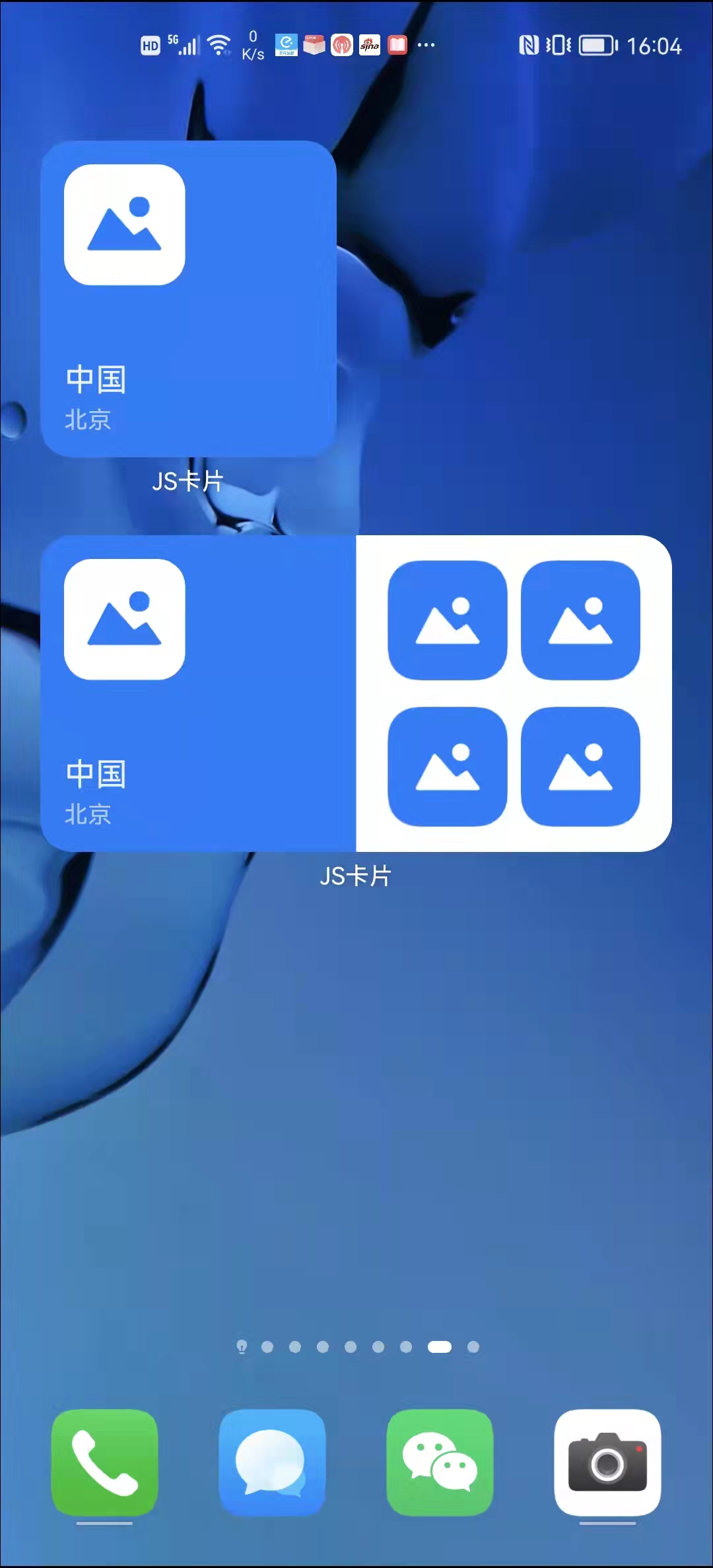Jump to the last home screen page dot
713x1568 pixels.
pos(473,1347)
